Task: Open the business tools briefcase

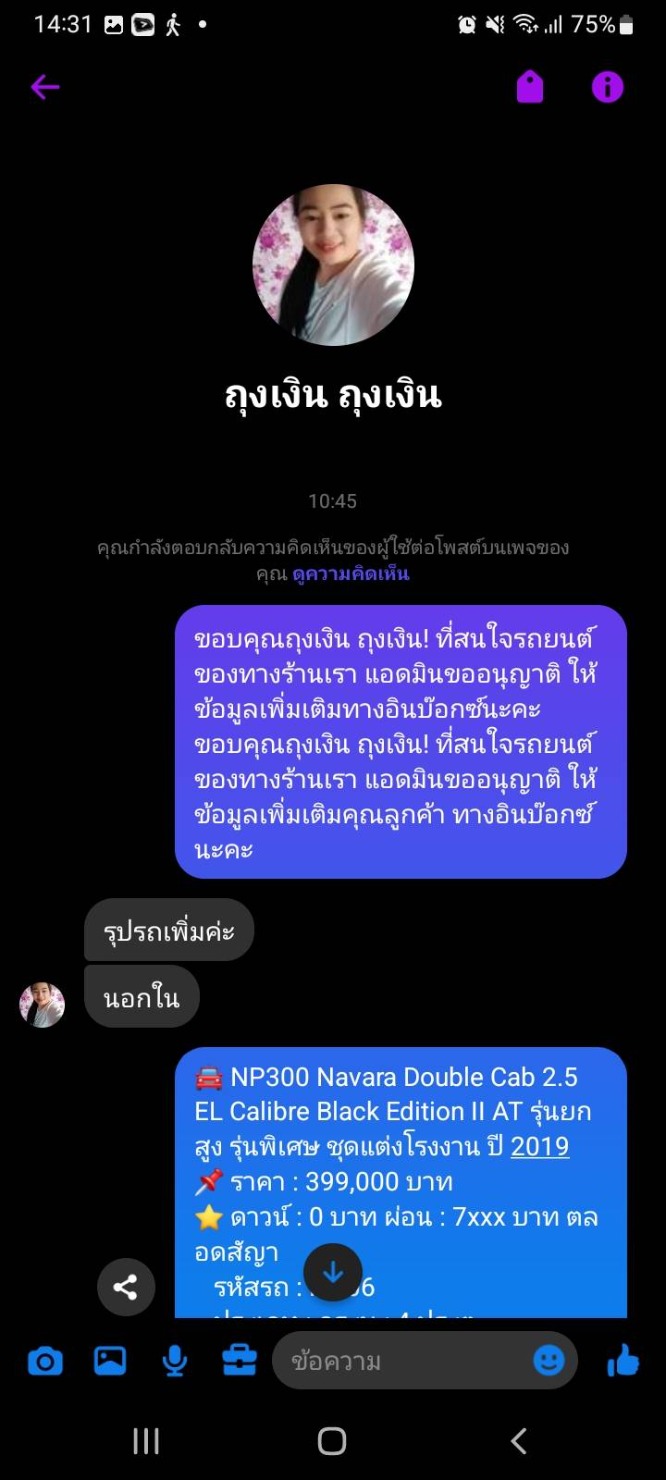Action: pos(239,1361)
